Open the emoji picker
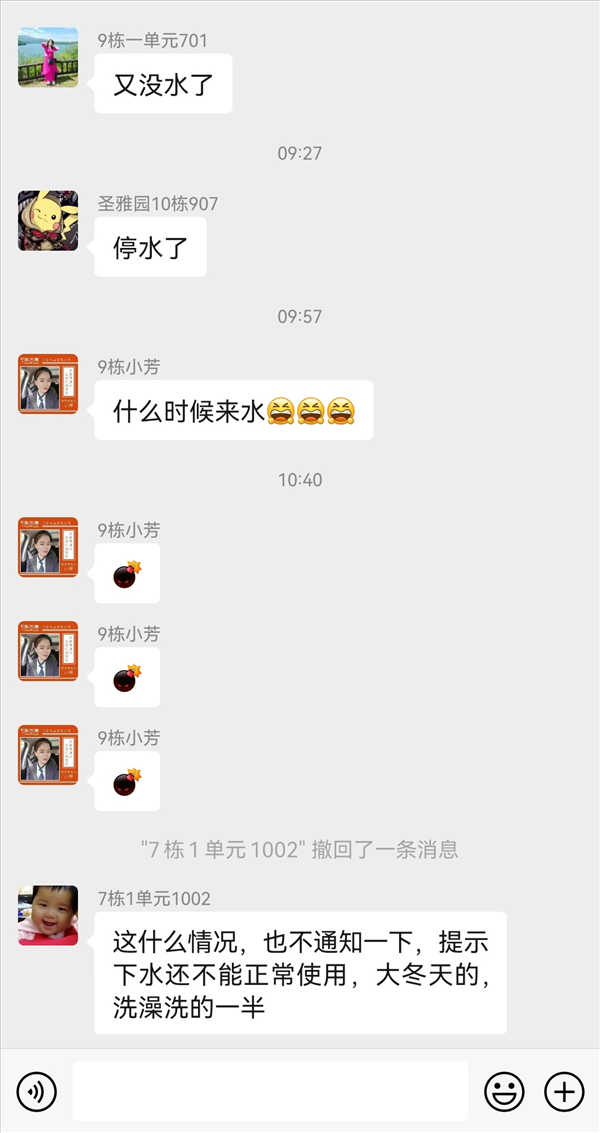The image size is (600, 1133). pyautogui.click(x=504, y=1091)
